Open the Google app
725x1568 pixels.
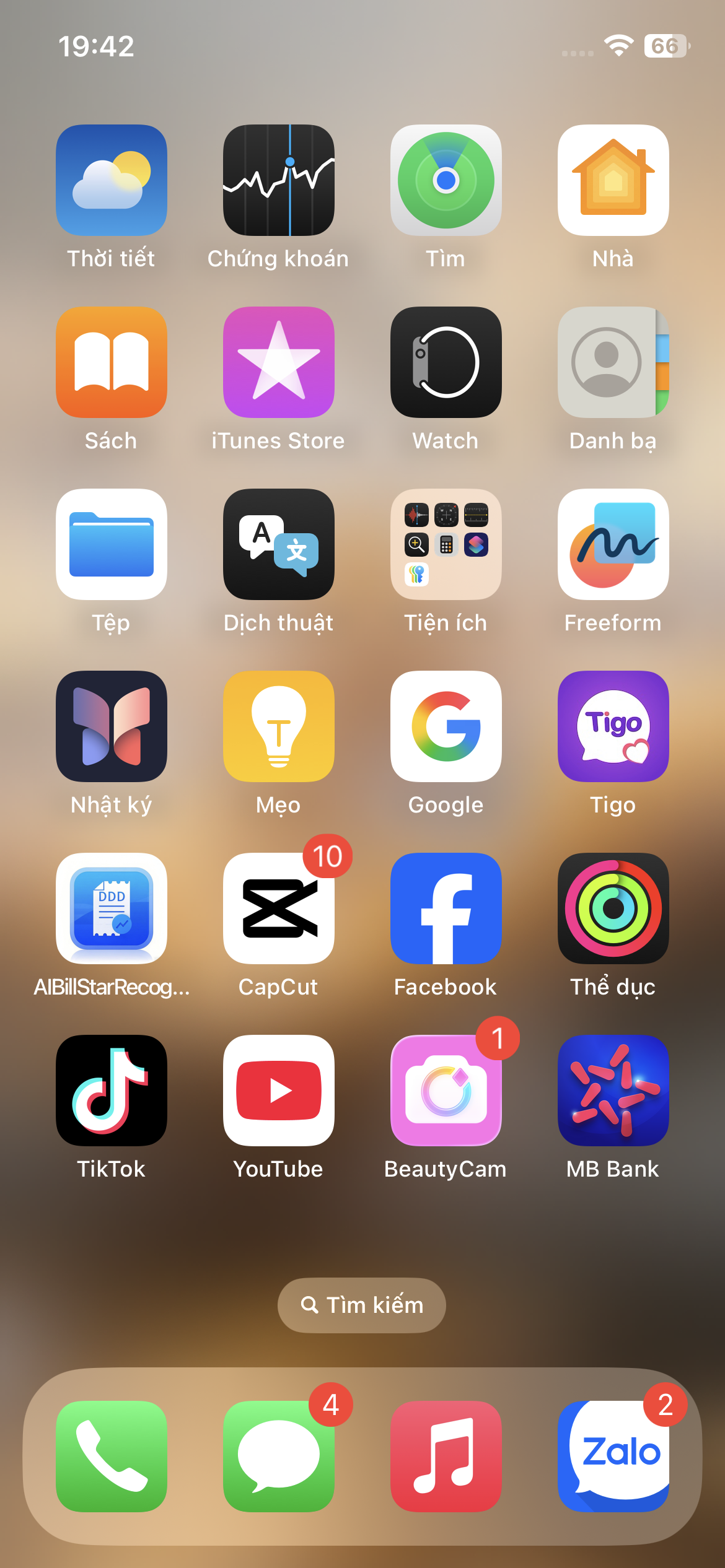pyautogui.click(x=446, y=726)
